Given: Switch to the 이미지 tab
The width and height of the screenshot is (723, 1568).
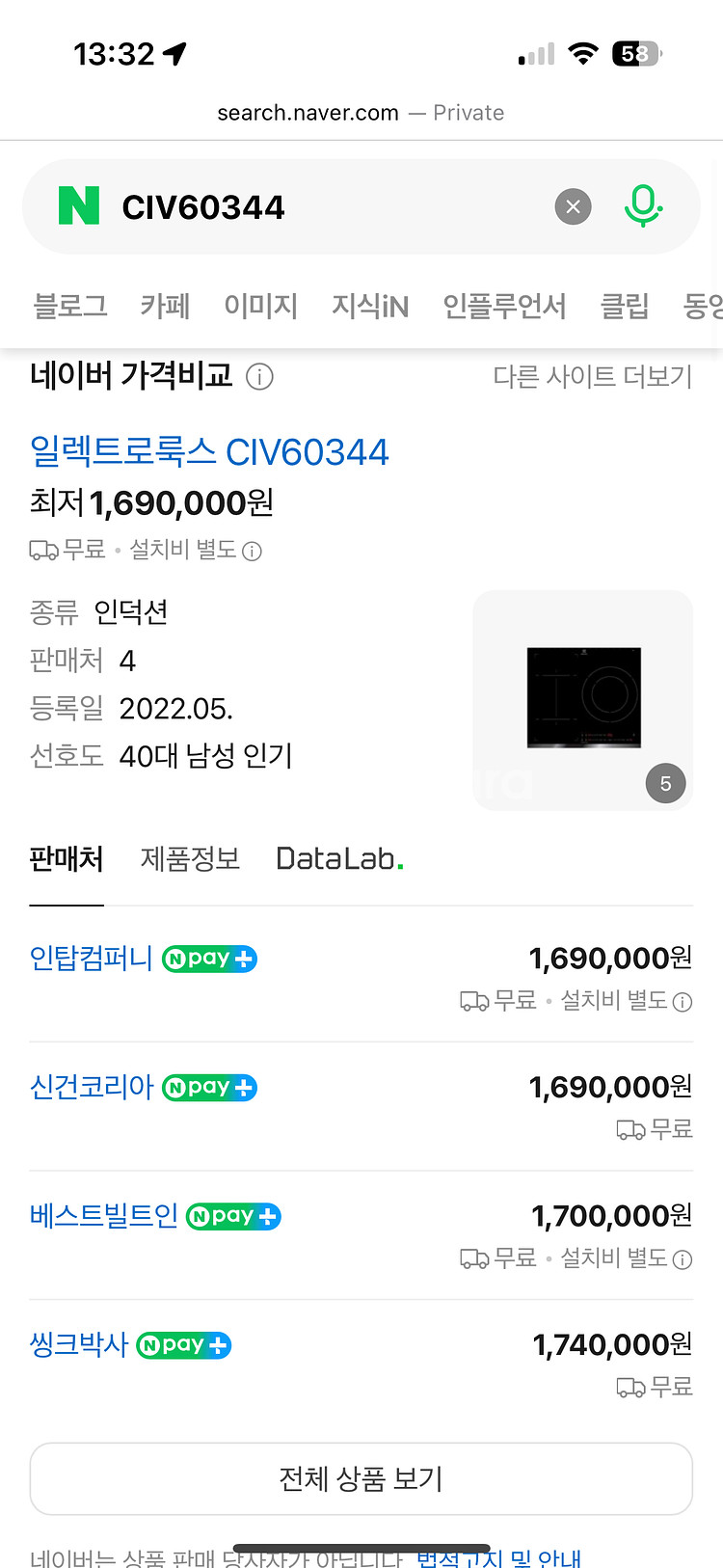Looking at the screenshot, I should (x=260, y=307).
